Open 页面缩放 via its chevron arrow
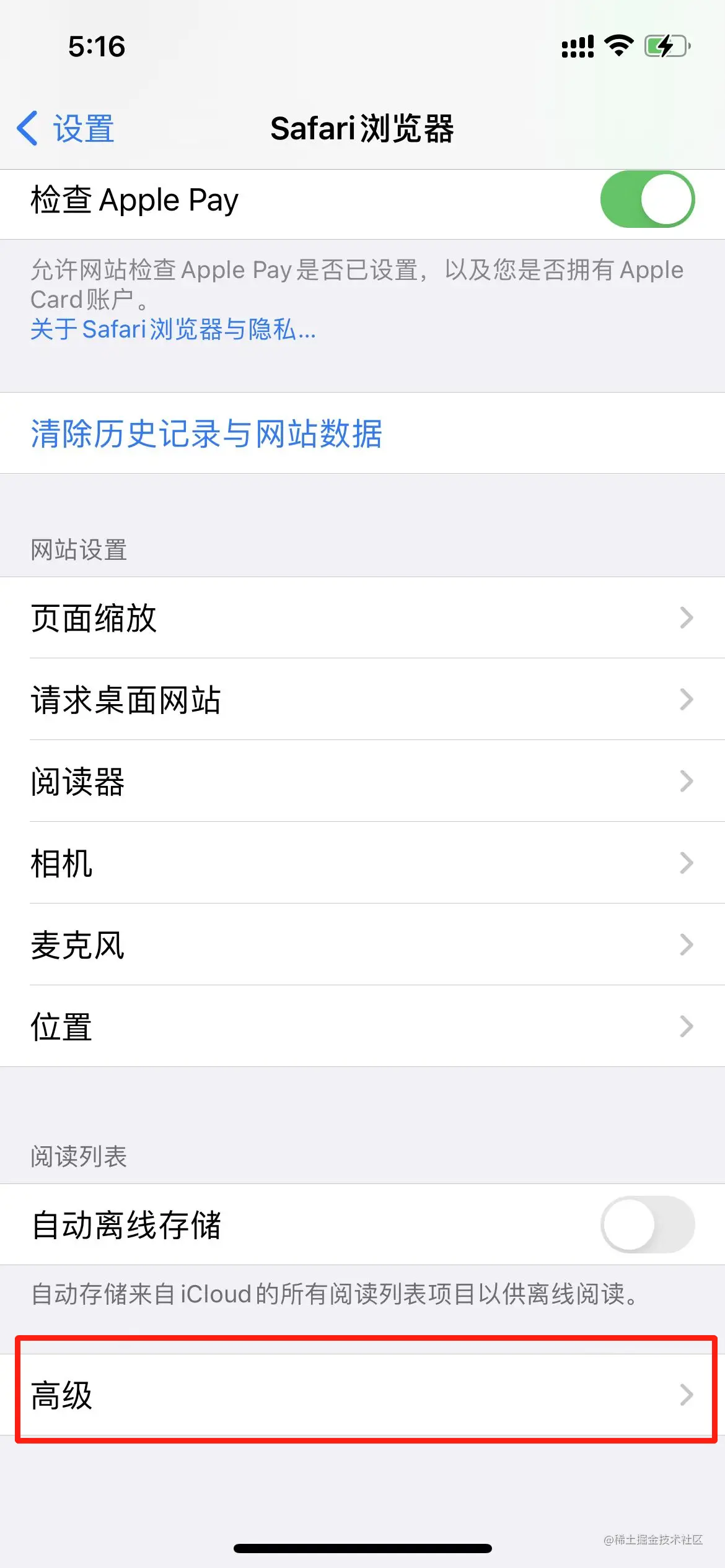Viewport: 725px width, 1568px height. click(x=685, y=617)
